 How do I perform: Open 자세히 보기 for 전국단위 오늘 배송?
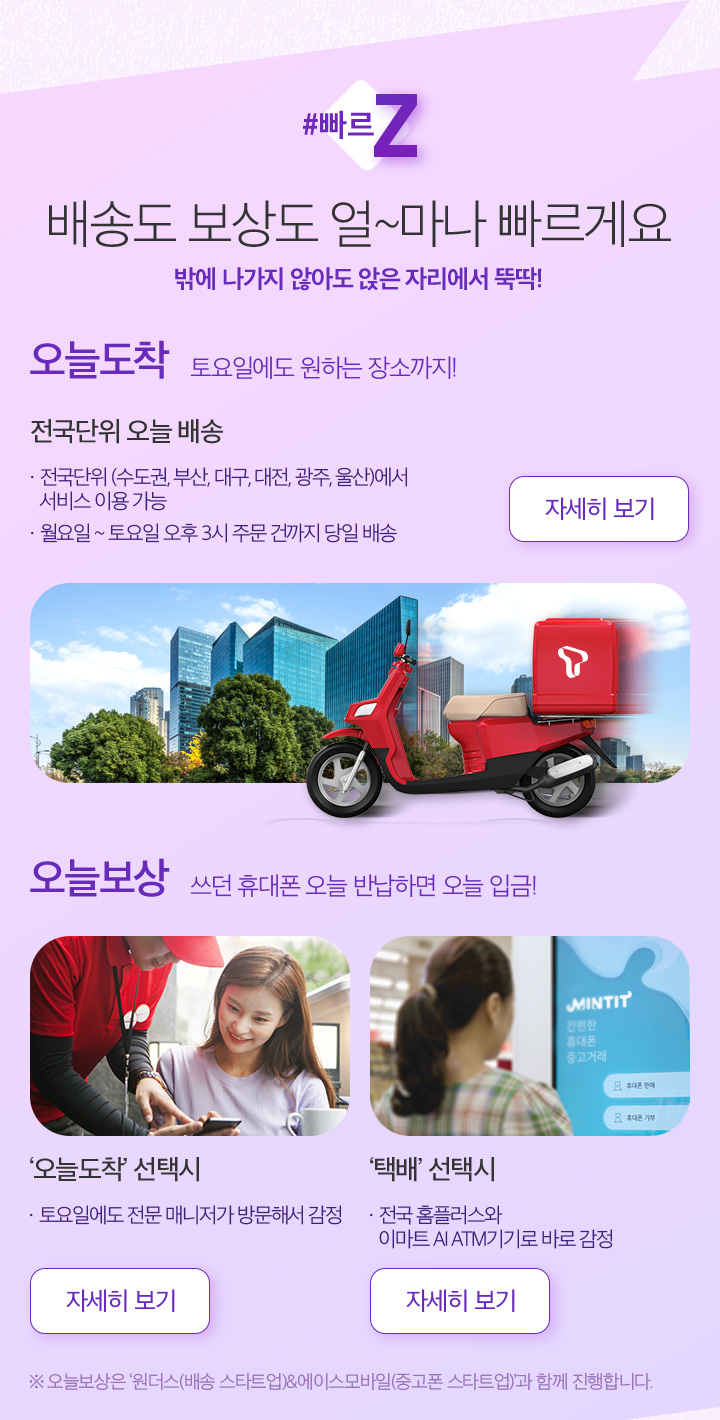click(598, 508)
